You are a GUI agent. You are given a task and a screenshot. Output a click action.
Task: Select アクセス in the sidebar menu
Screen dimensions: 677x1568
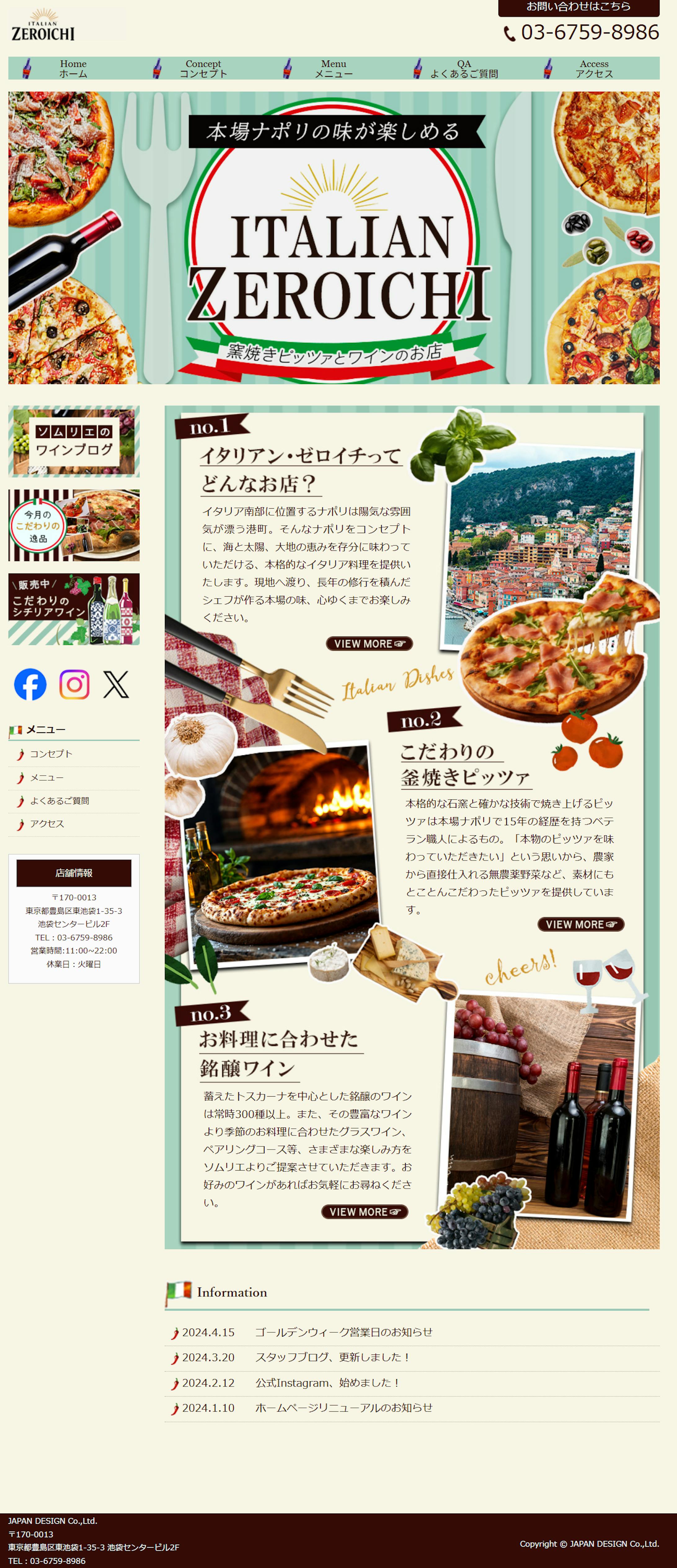click(x=47, y=824)
